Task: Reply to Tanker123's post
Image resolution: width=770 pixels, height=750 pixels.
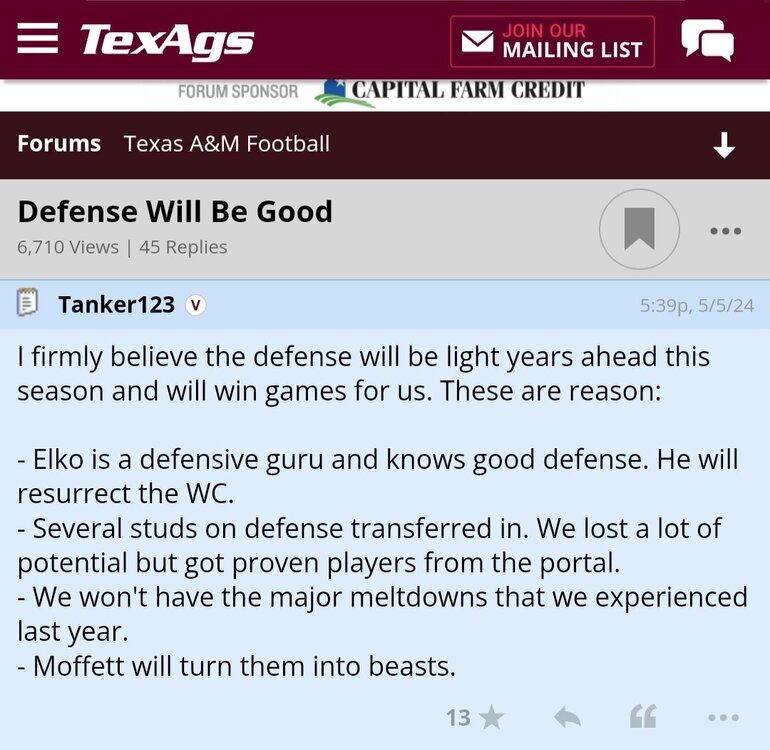Action: pyautogui.click(x=567, y=717)
